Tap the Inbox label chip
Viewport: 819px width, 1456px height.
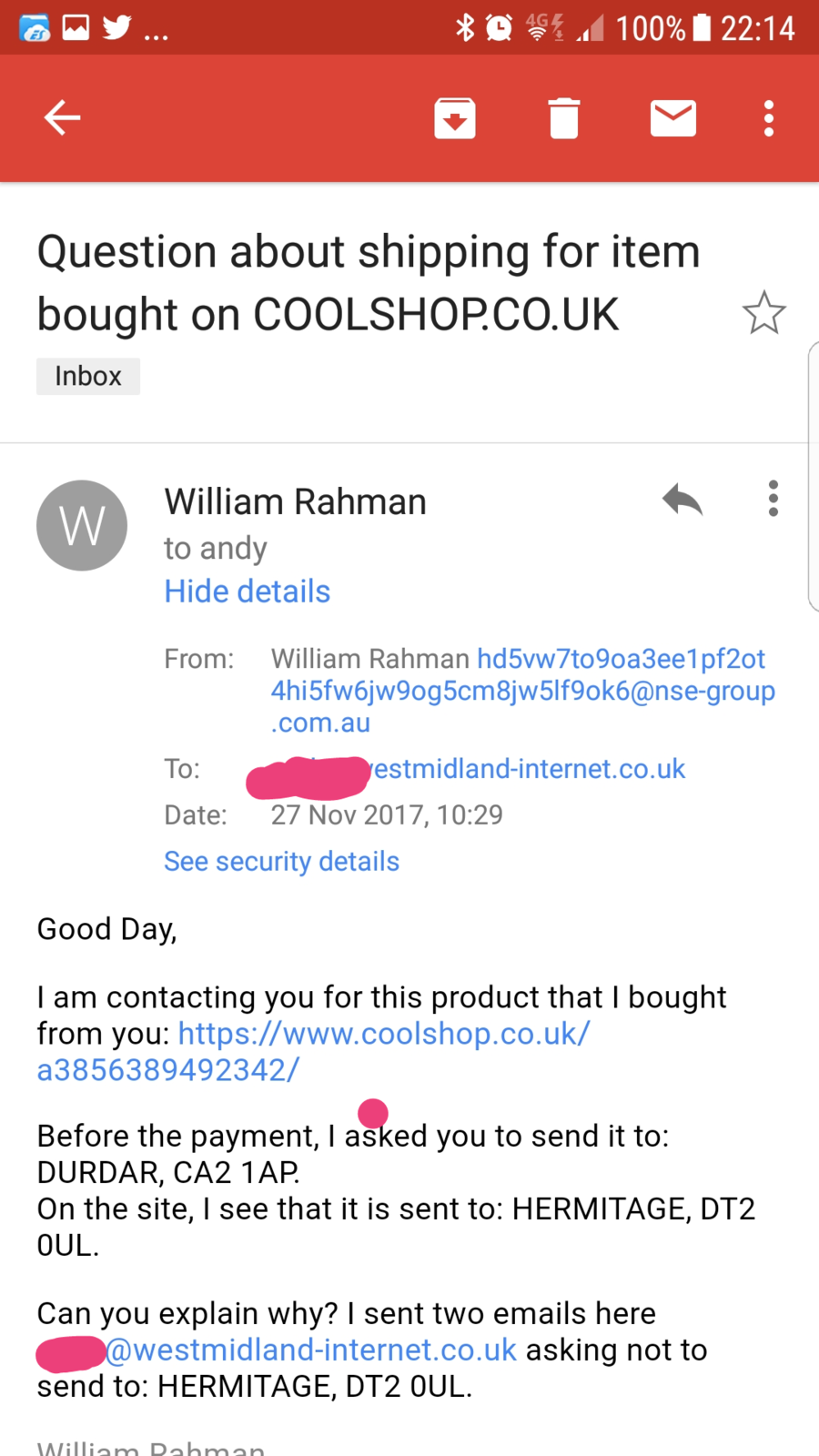point(88,376)
